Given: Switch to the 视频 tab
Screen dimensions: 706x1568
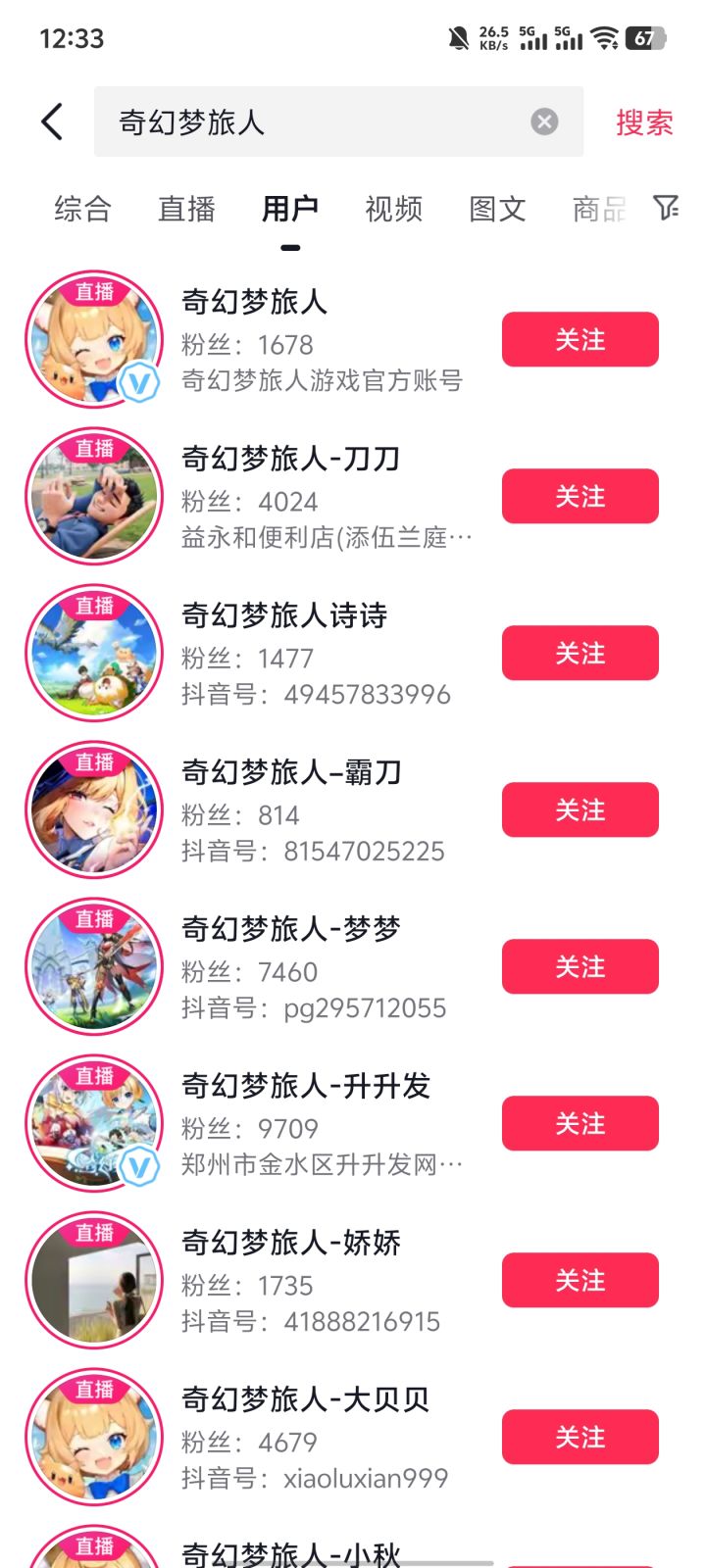Looking at the screenshot, I should coord(393,209).
